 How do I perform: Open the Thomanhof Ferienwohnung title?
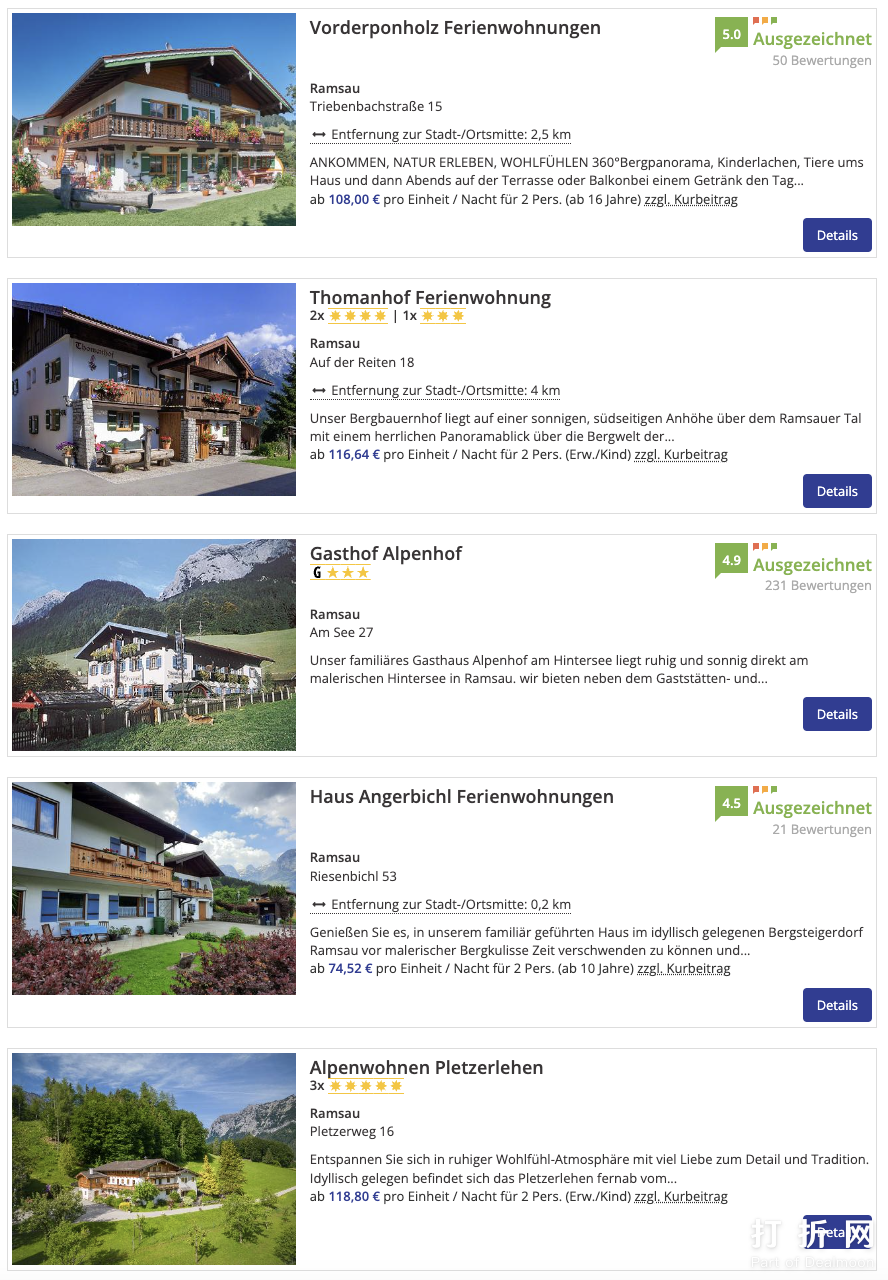(430, 297)
